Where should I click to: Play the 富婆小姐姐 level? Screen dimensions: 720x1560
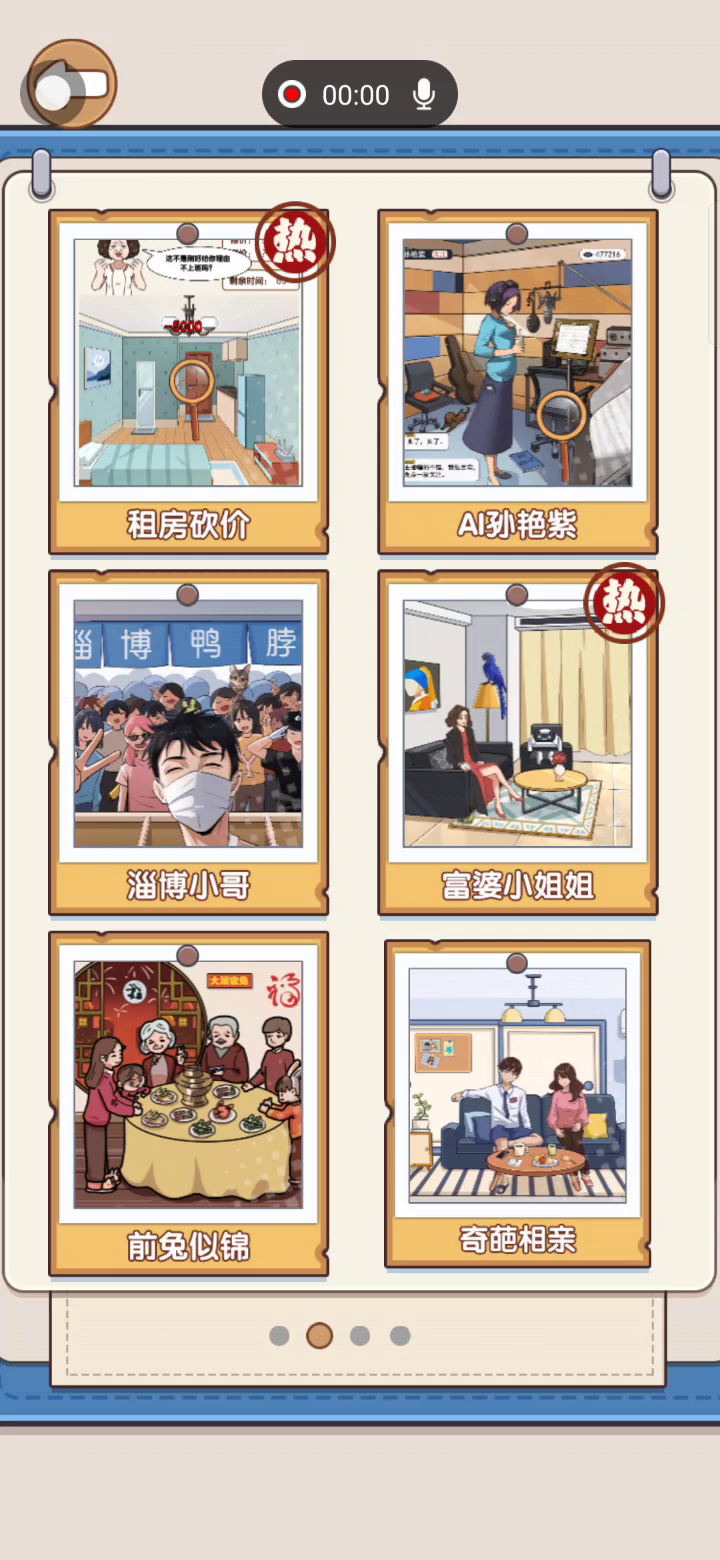(x=517, y=742)
